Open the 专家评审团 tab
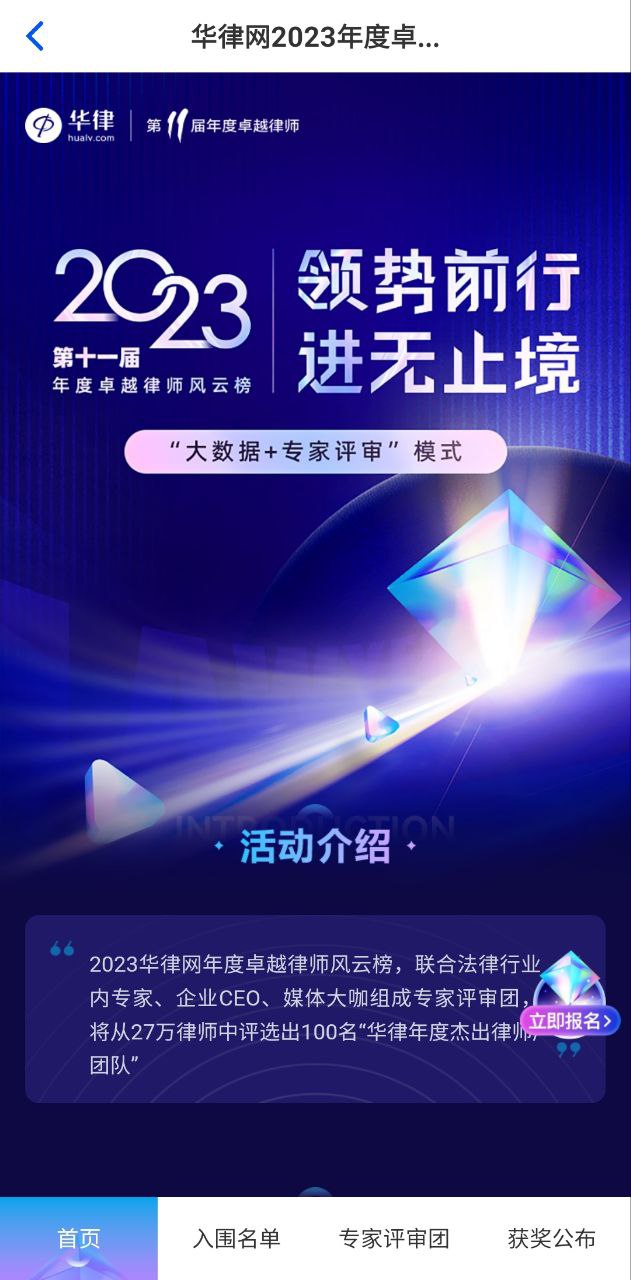 [x=394, y=1238]
